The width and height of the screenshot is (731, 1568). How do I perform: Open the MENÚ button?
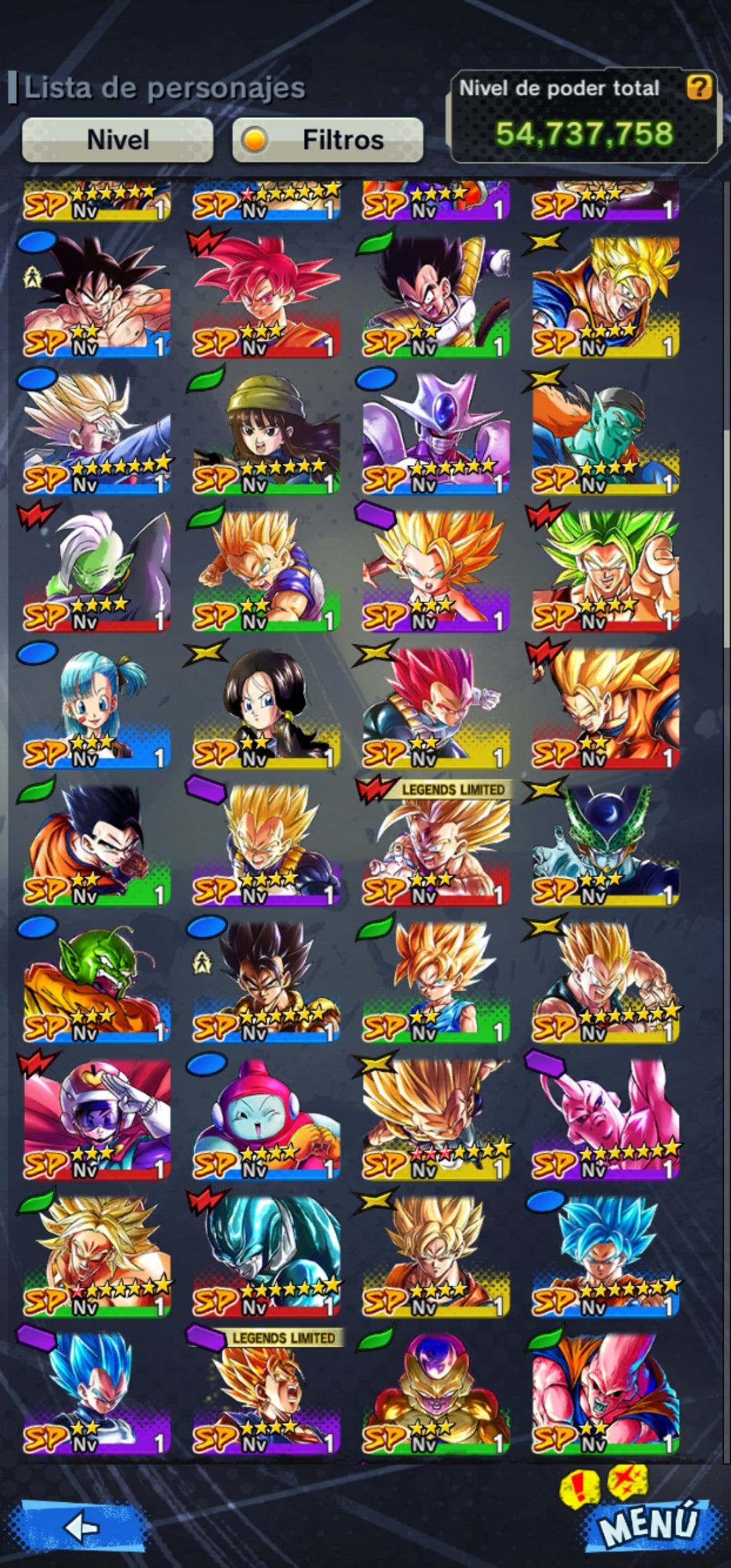648,1523
